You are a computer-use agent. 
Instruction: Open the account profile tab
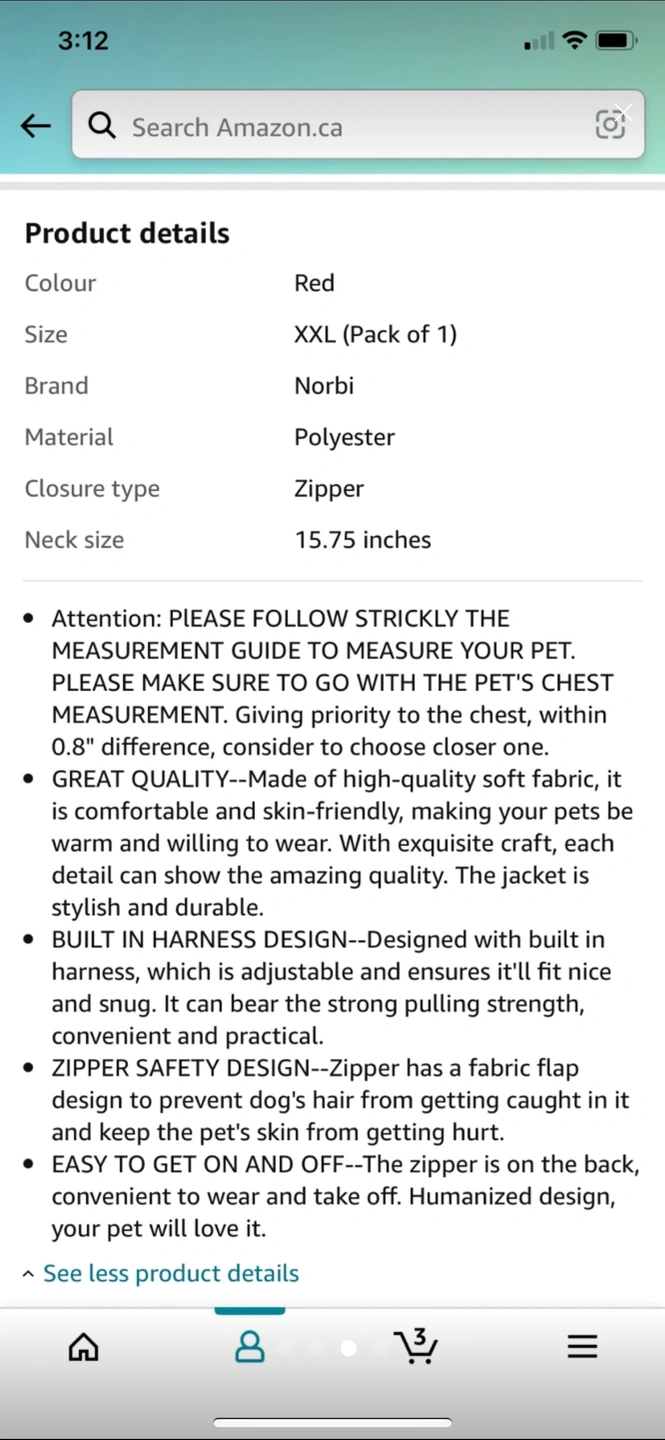249,1347
